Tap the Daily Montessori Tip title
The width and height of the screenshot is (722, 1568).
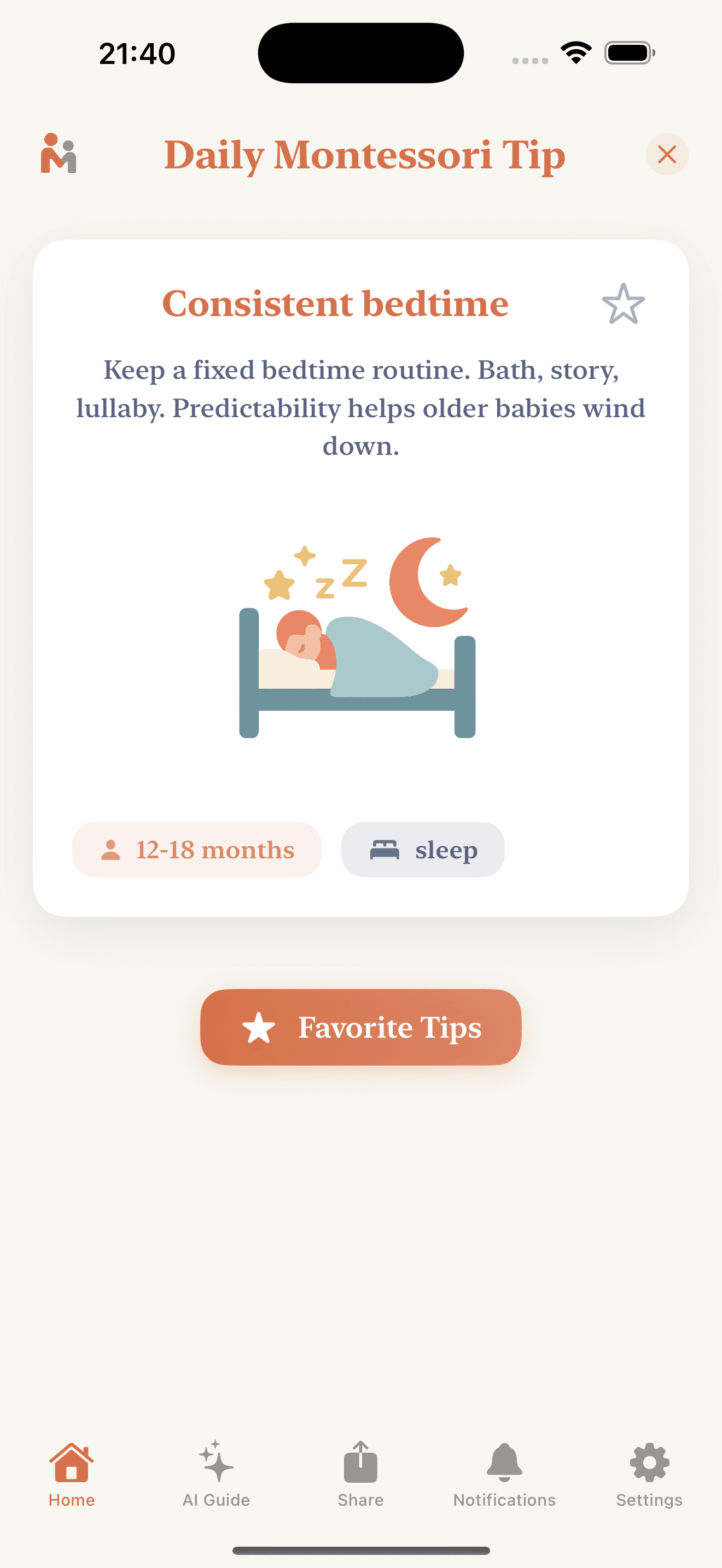click(x=365, y=155)
